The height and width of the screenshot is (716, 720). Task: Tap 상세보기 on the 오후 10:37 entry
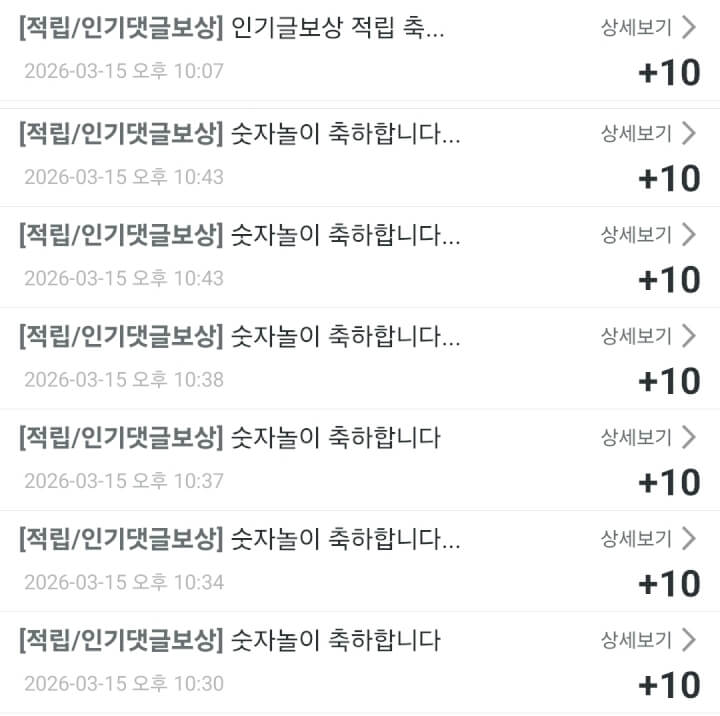coord(647,437)
